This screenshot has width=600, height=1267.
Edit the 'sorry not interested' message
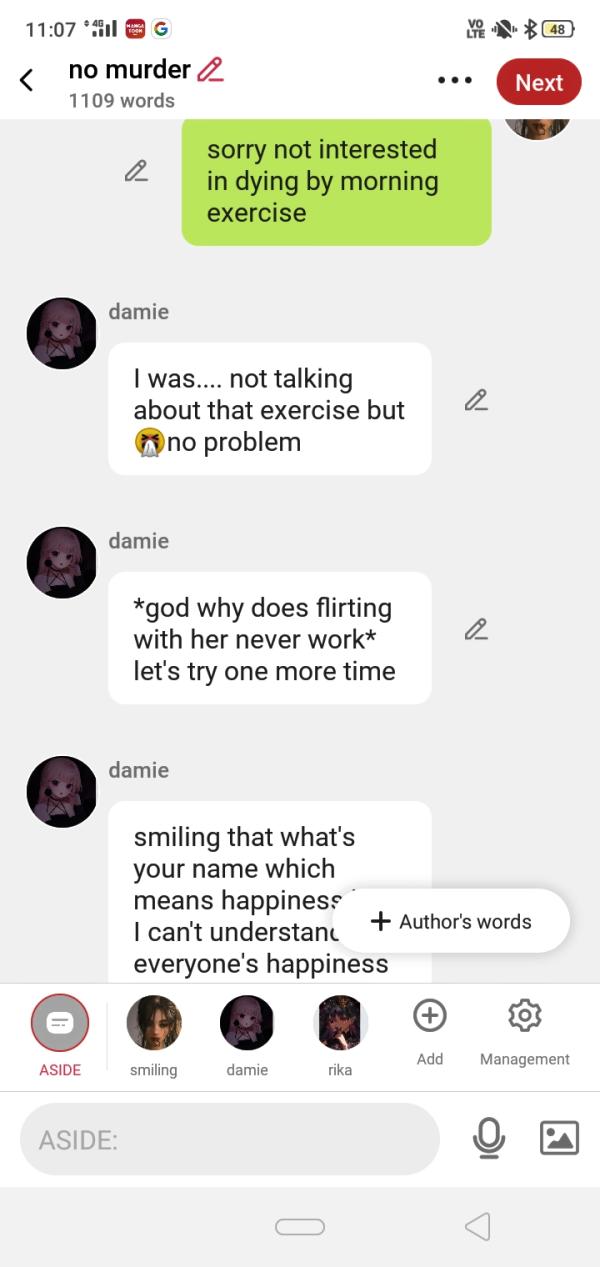click(x=136, y=171)
